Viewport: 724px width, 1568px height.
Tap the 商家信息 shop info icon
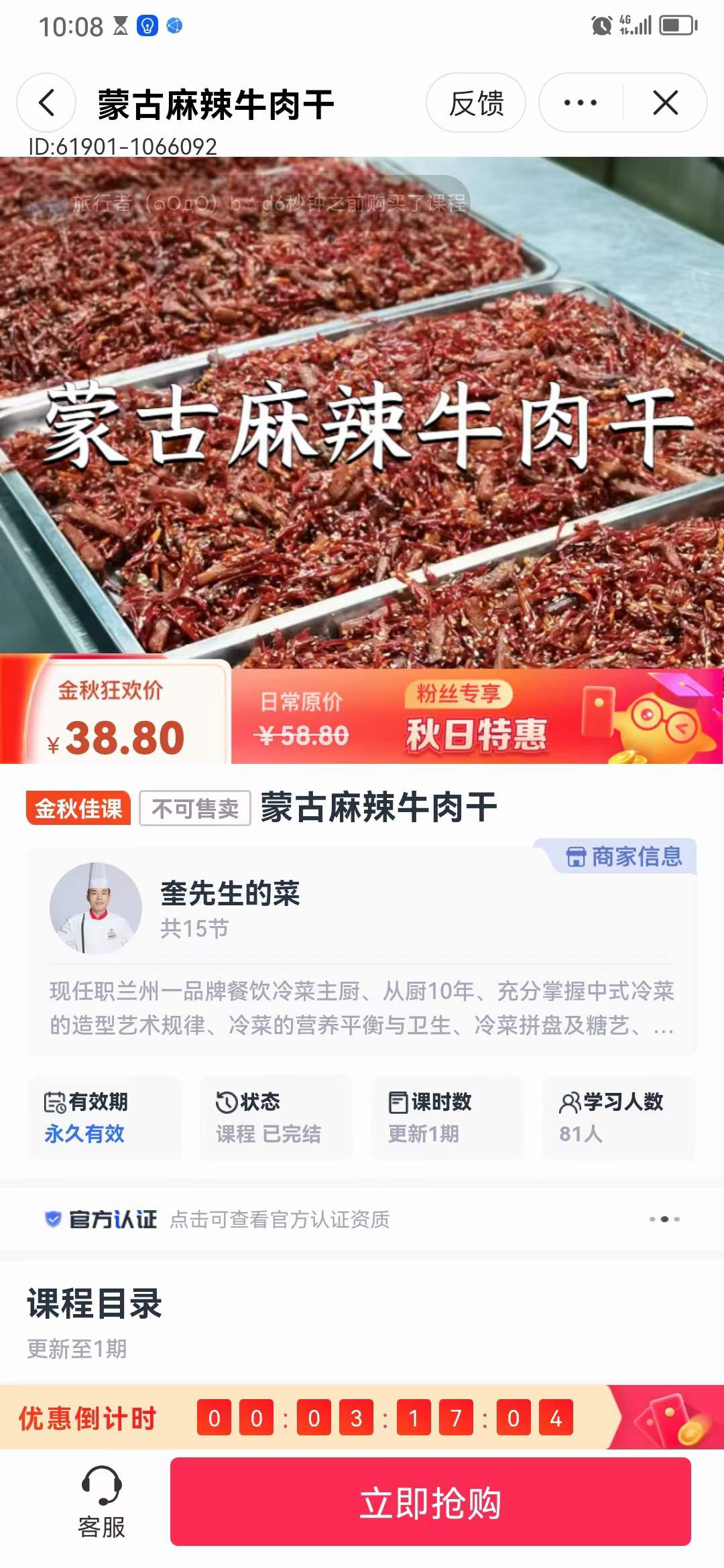(578, 855)
